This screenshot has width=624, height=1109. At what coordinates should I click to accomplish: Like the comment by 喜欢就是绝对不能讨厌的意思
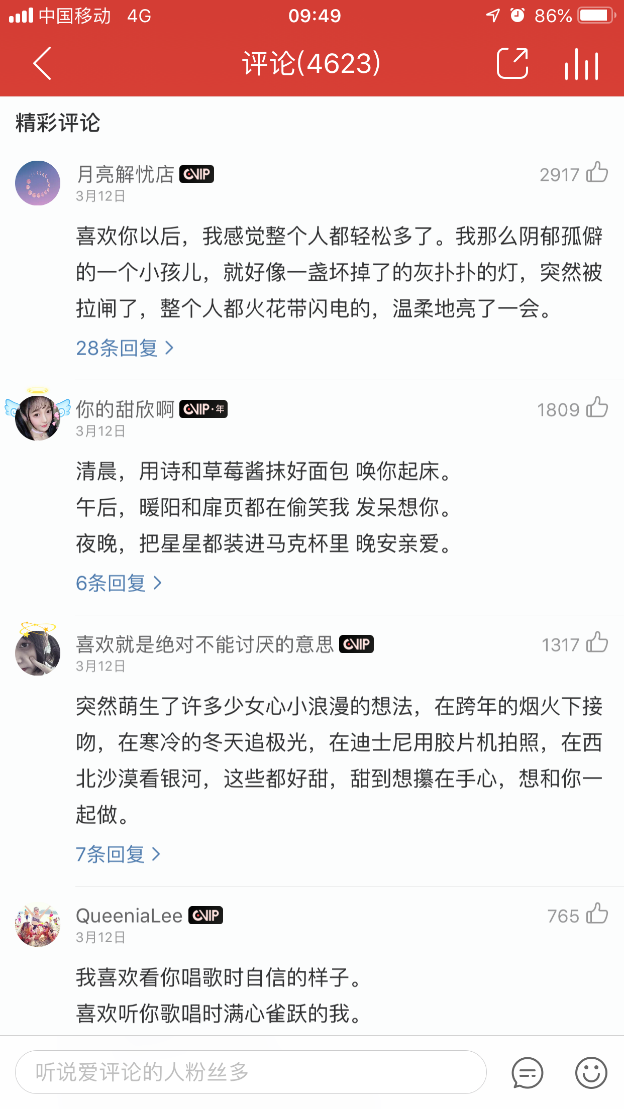point(597,644)
